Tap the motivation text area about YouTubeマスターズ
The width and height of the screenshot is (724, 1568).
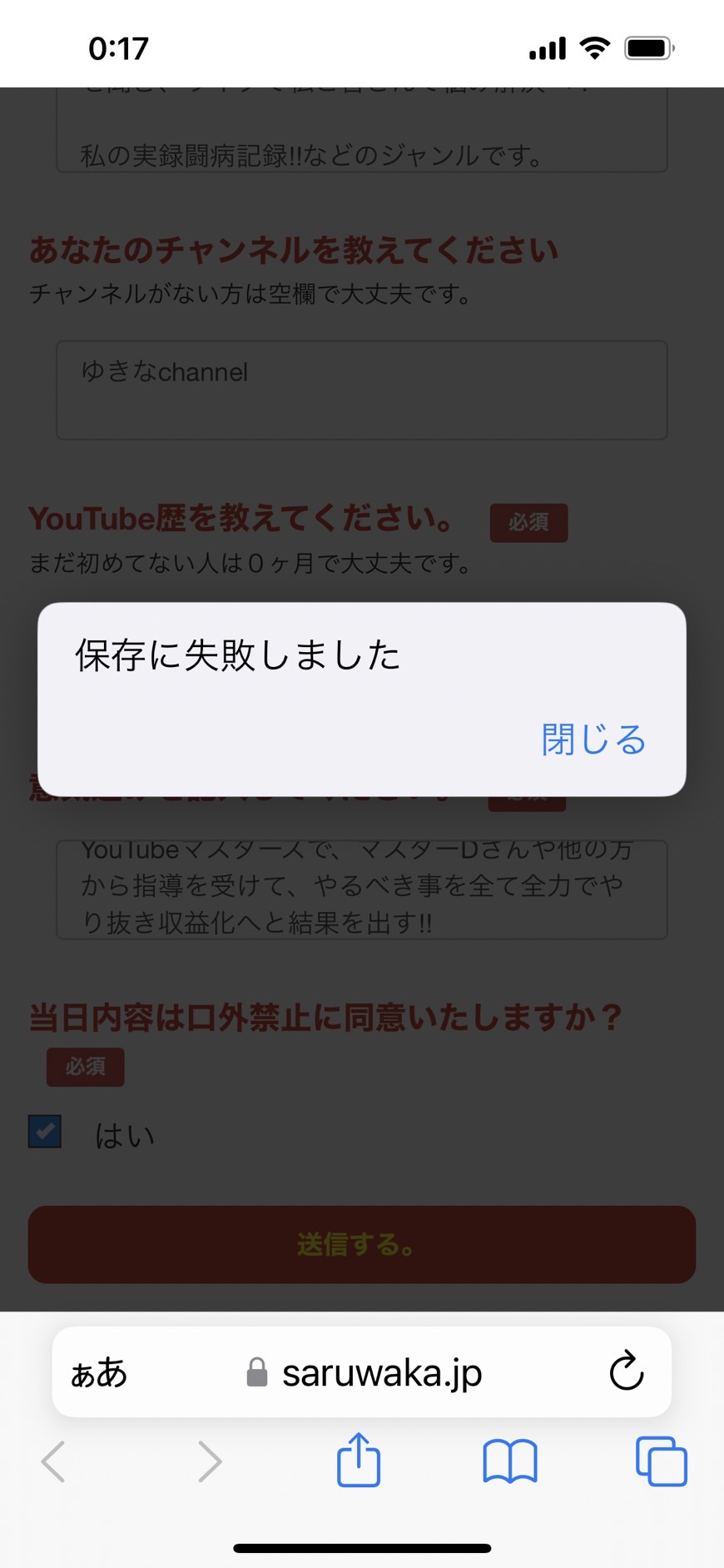(x=362, y=889)
